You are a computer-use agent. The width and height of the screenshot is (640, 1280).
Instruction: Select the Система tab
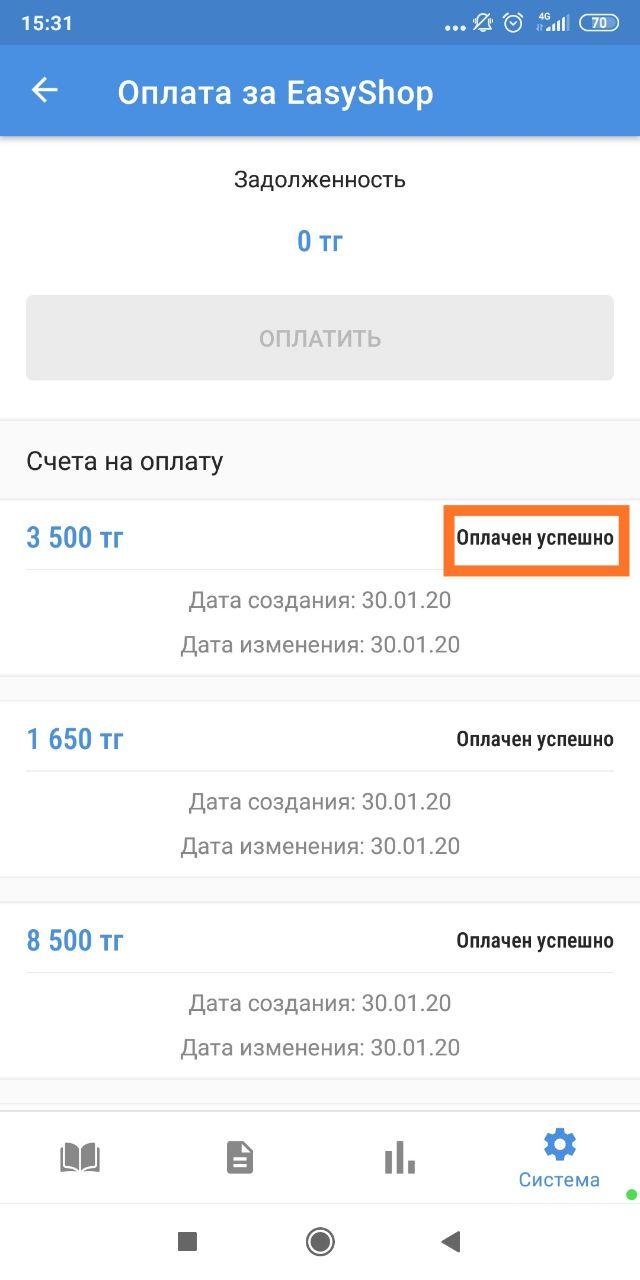[559, 1158]
